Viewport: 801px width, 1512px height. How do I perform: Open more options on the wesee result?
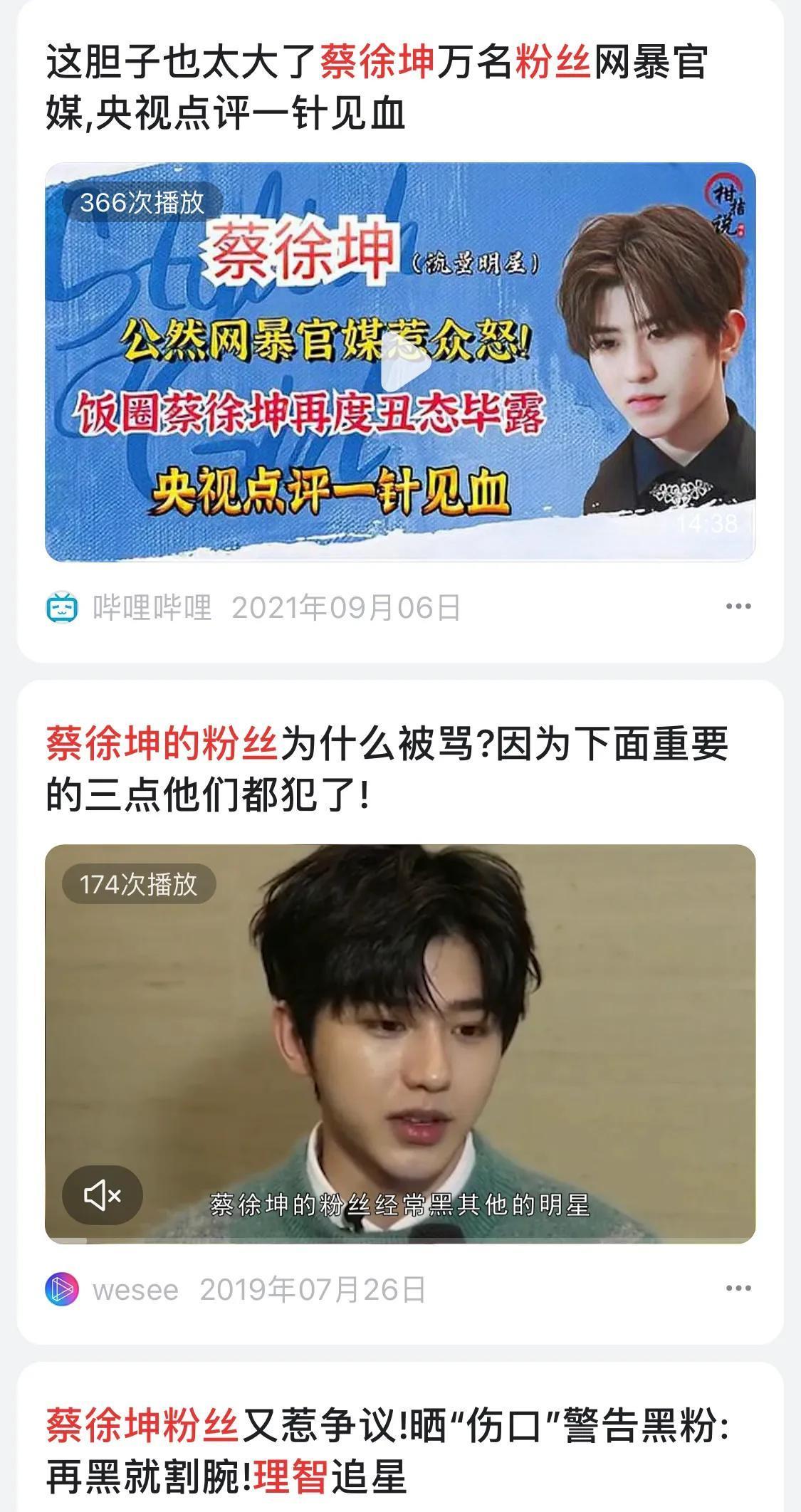[738, 1288]
